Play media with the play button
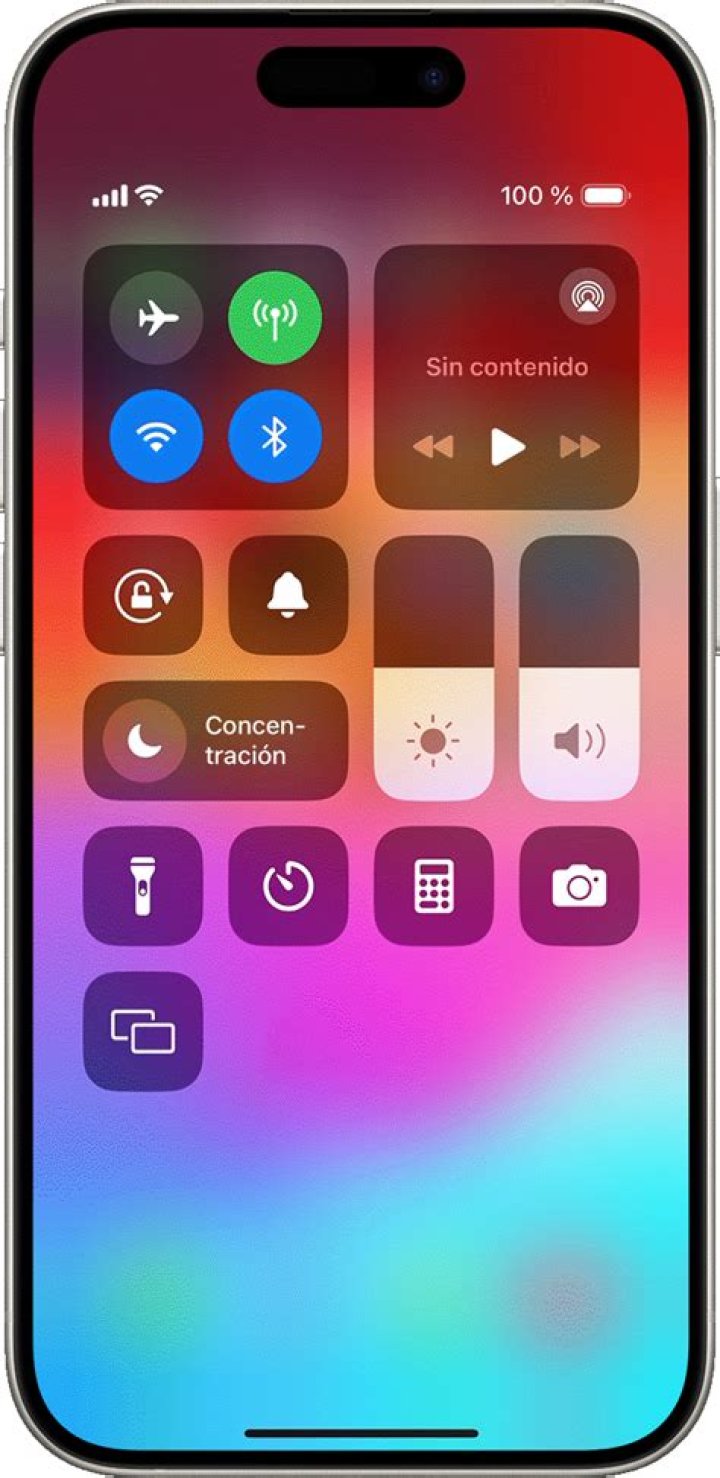The image size is (720, 1478). tap(508, 447)
